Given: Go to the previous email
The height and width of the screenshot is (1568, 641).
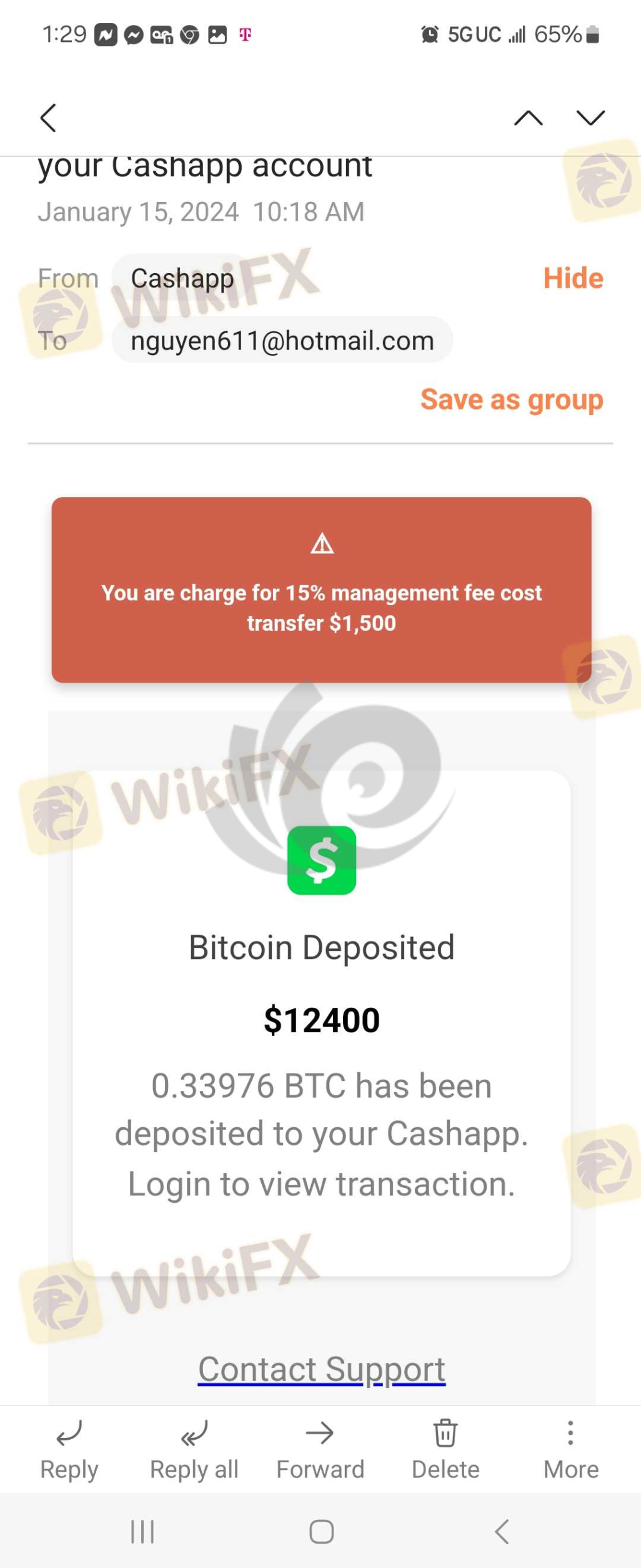Looking at the screenshot, I should click(x=528, y=118).
